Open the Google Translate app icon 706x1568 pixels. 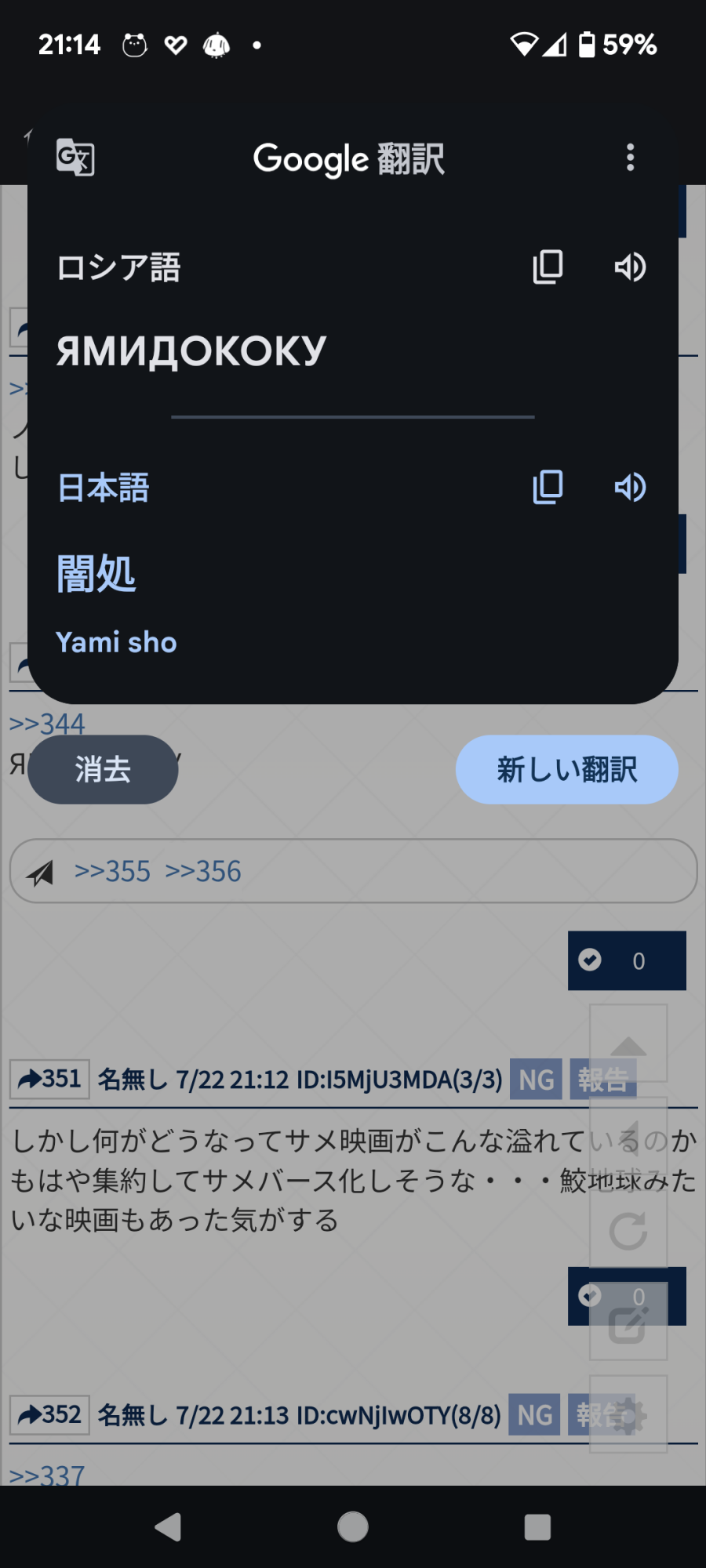coord(76,158)
